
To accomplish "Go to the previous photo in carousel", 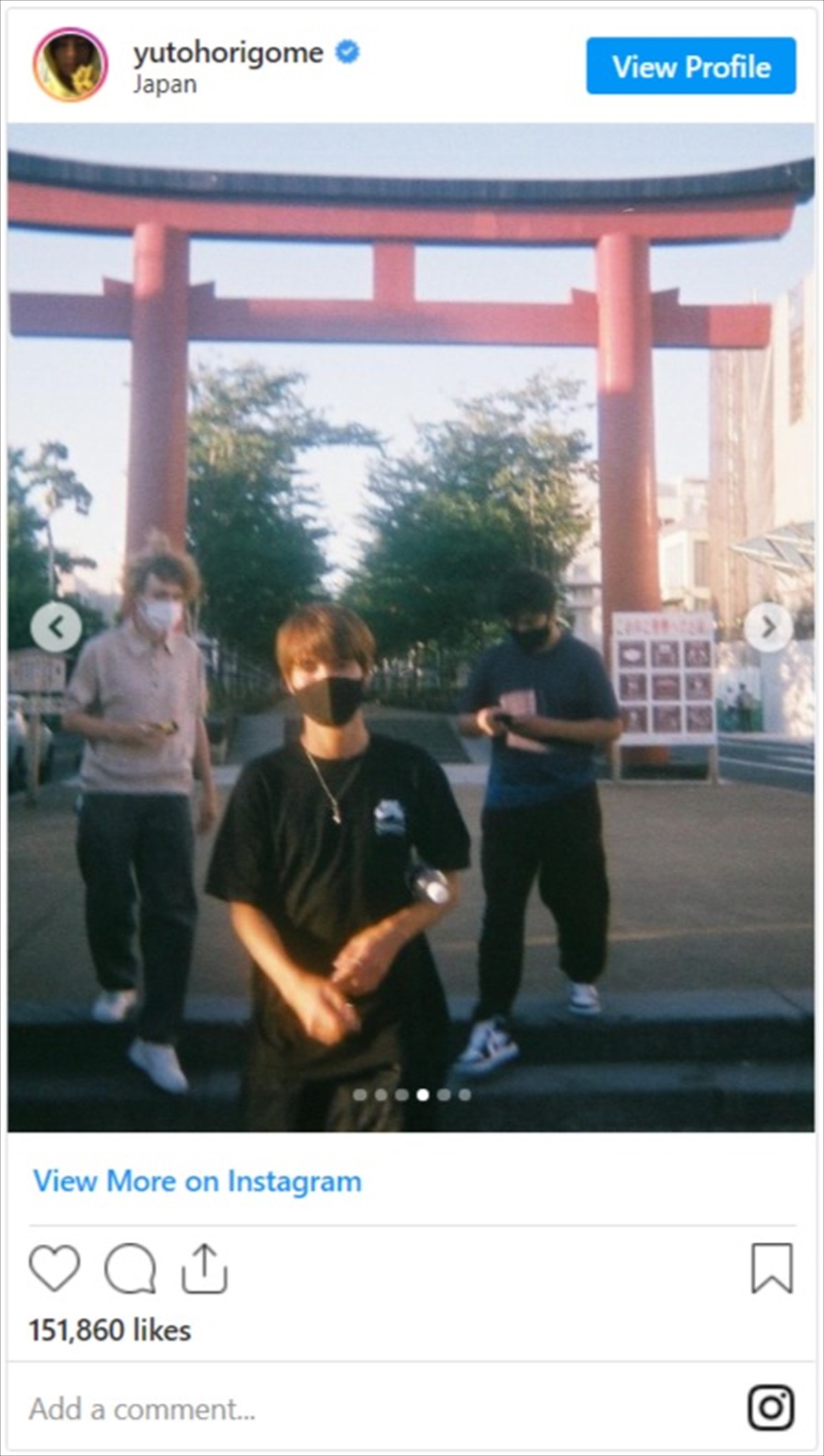I will click(56, 627).
